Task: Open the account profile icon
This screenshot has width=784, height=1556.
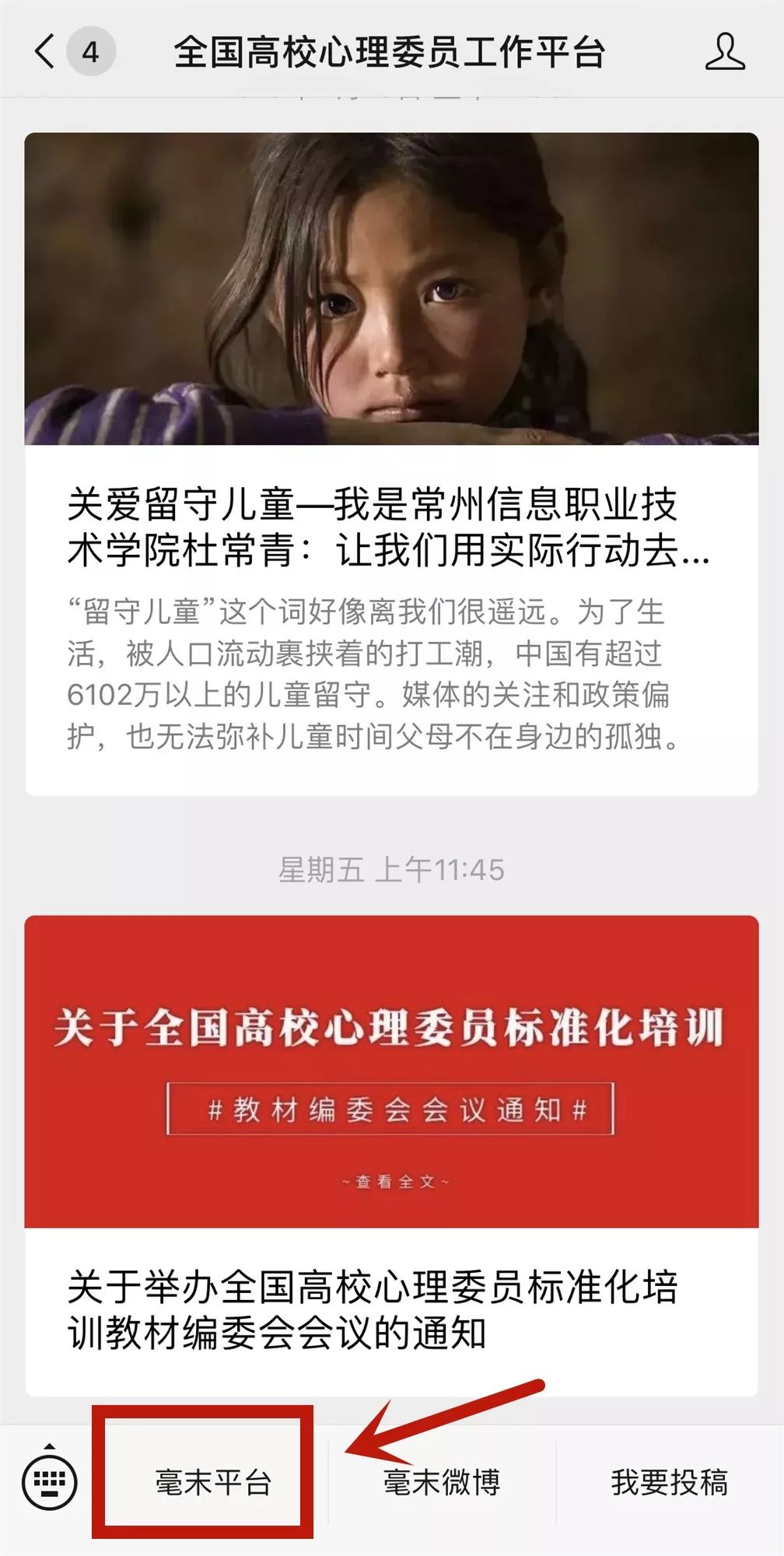Action: (x=725, y=51)
